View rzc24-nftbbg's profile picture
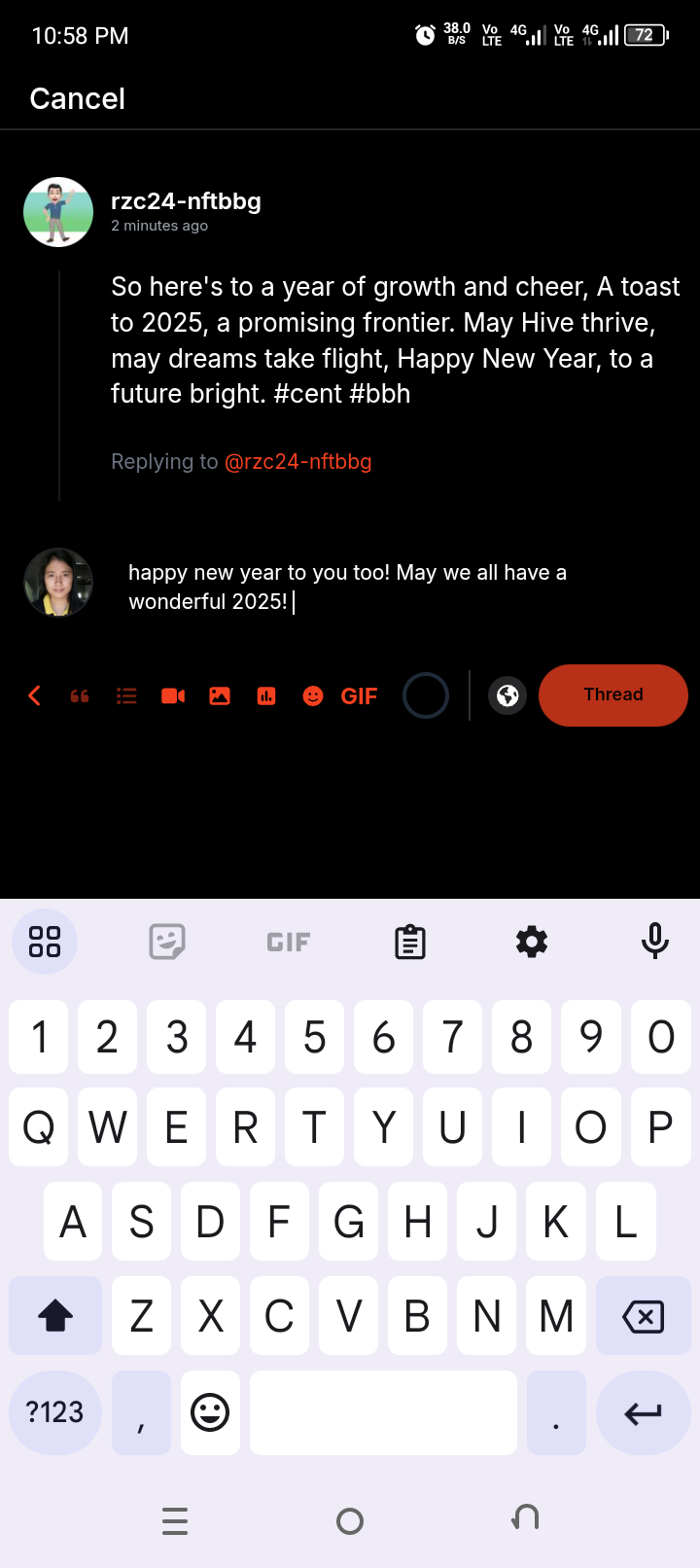 click(58, 212)
